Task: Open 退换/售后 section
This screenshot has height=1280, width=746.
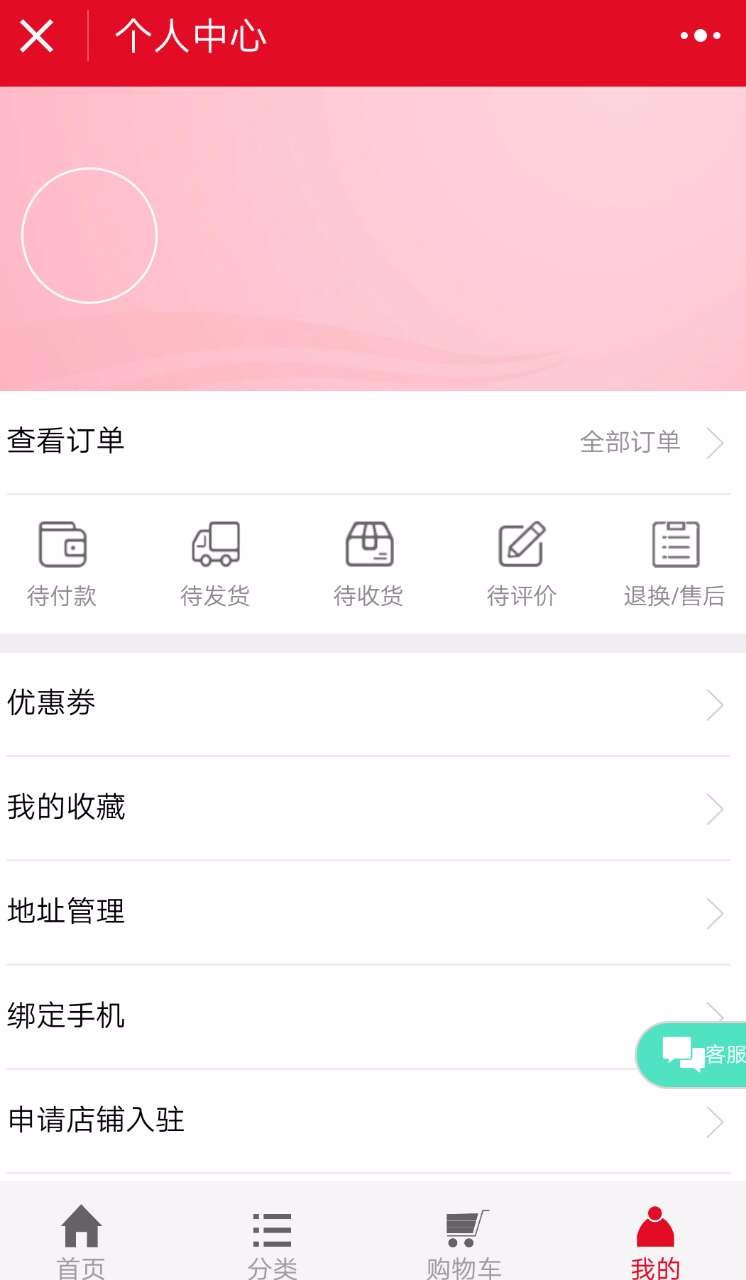Action: [675, 565]
